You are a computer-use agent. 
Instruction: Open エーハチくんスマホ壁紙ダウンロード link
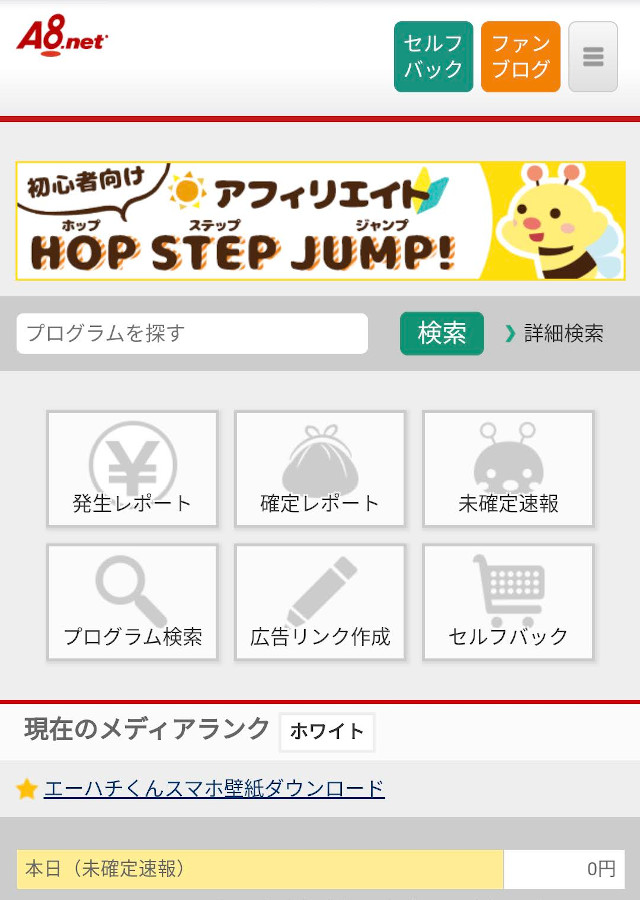214,789
